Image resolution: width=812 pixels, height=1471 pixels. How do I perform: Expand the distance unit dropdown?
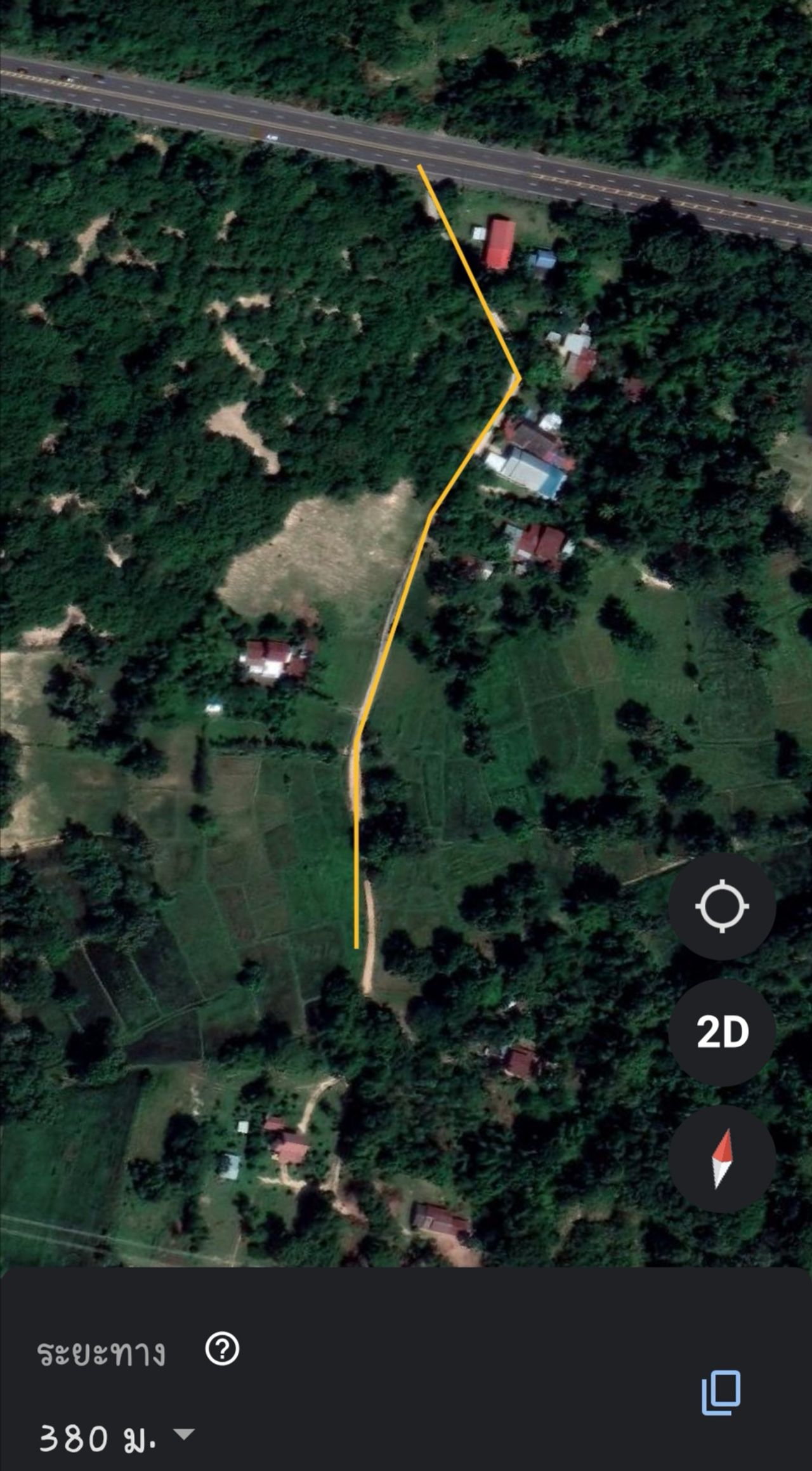[184, 1434]
